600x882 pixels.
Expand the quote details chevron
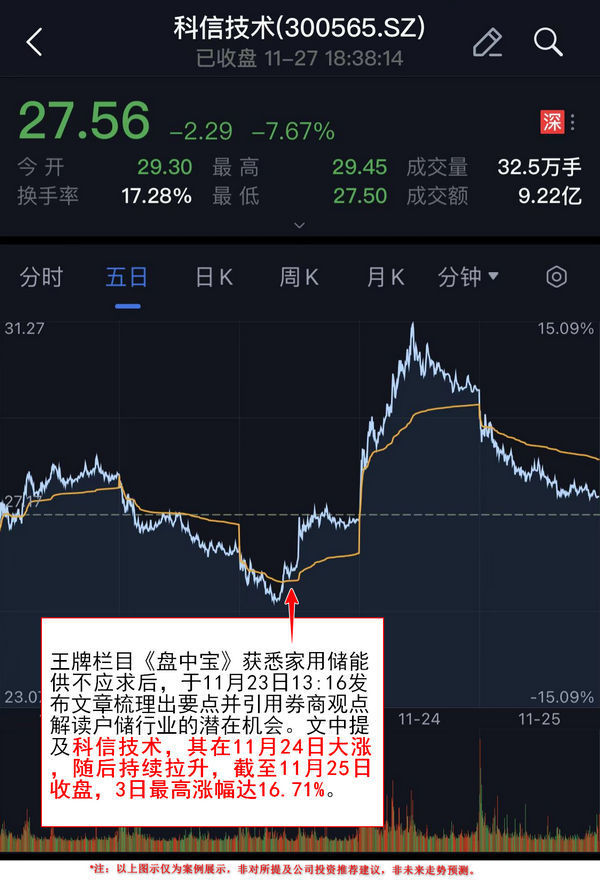[300, 226]
